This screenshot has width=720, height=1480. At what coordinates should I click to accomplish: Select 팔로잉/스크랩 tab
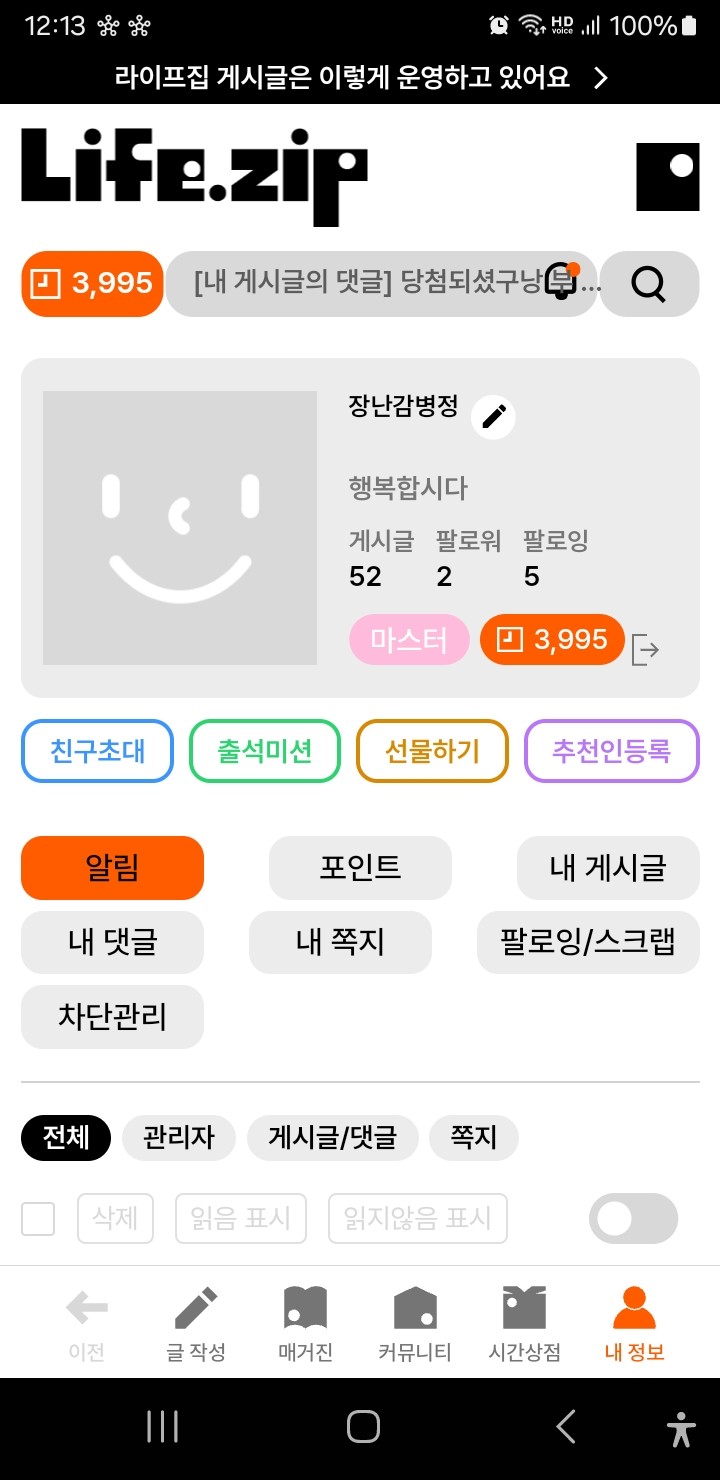pos(588,942)
